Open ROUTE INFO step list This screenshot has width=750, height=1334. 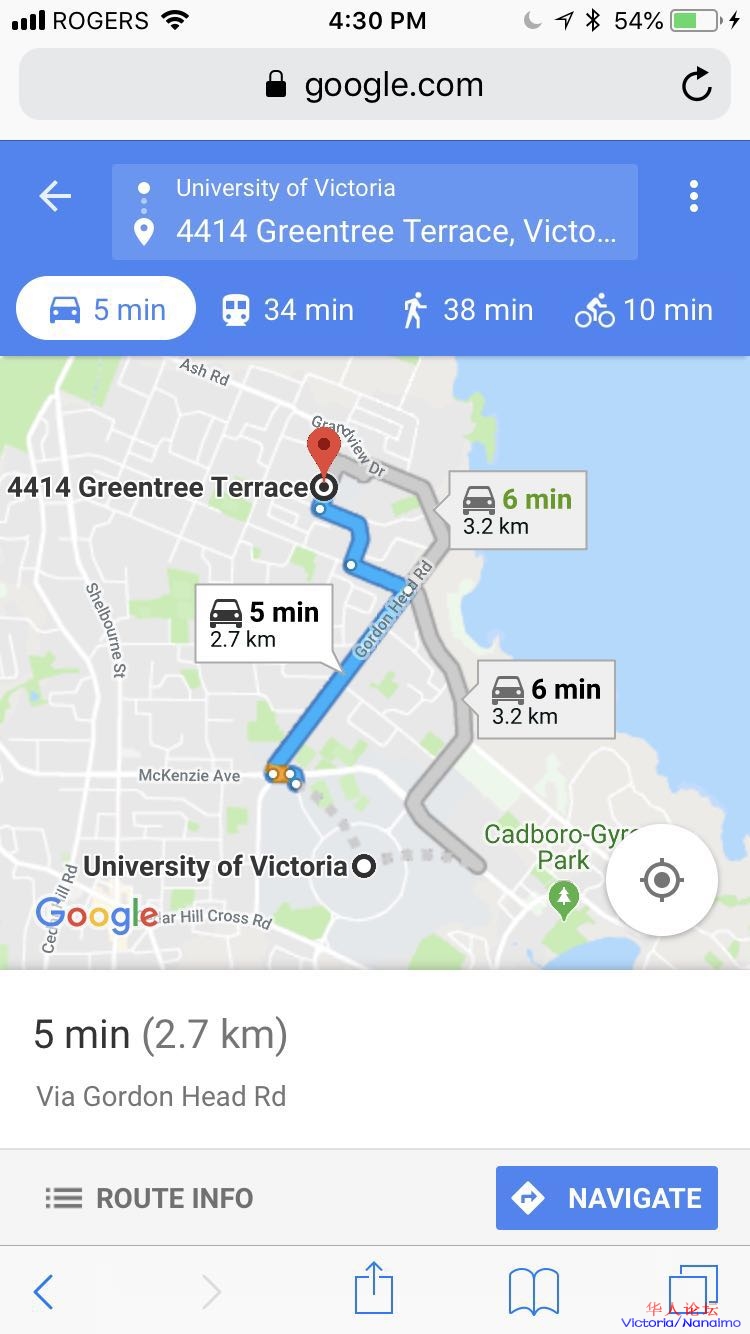coord(150,1198)
